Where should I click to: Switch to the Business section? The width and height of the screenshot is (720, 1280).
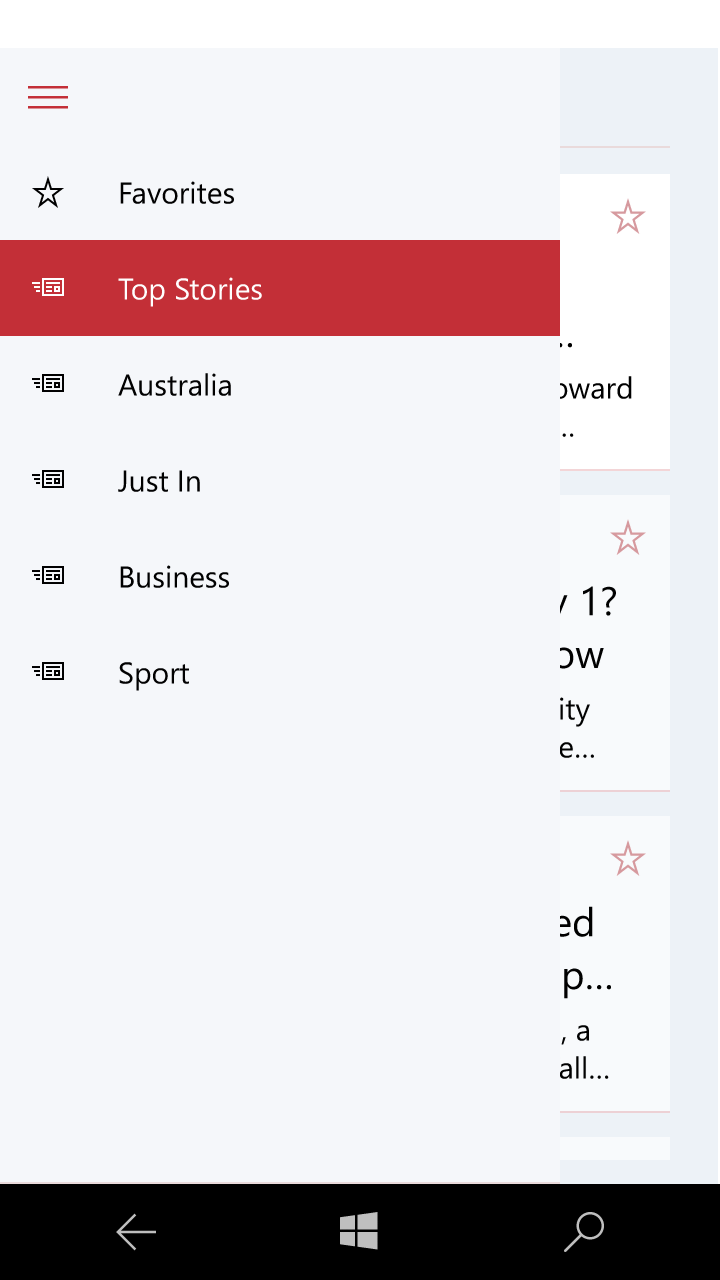174,577
